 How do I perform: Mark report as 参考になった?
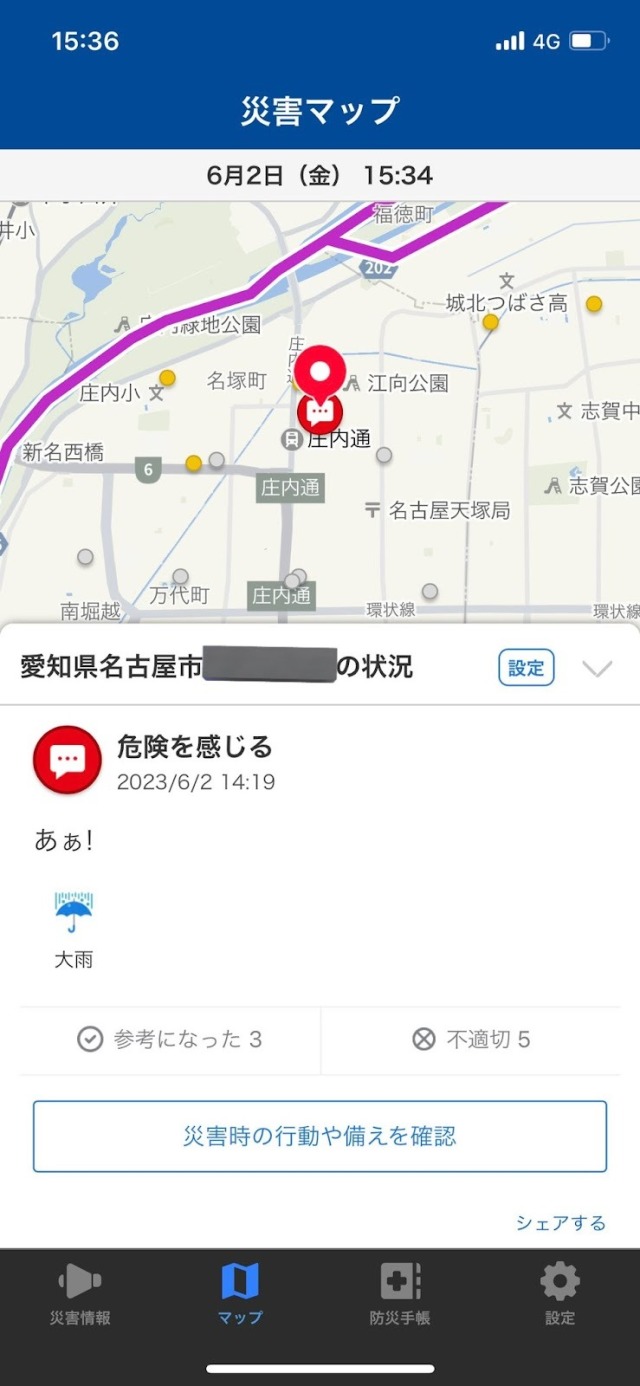[x=170, y=1040]
